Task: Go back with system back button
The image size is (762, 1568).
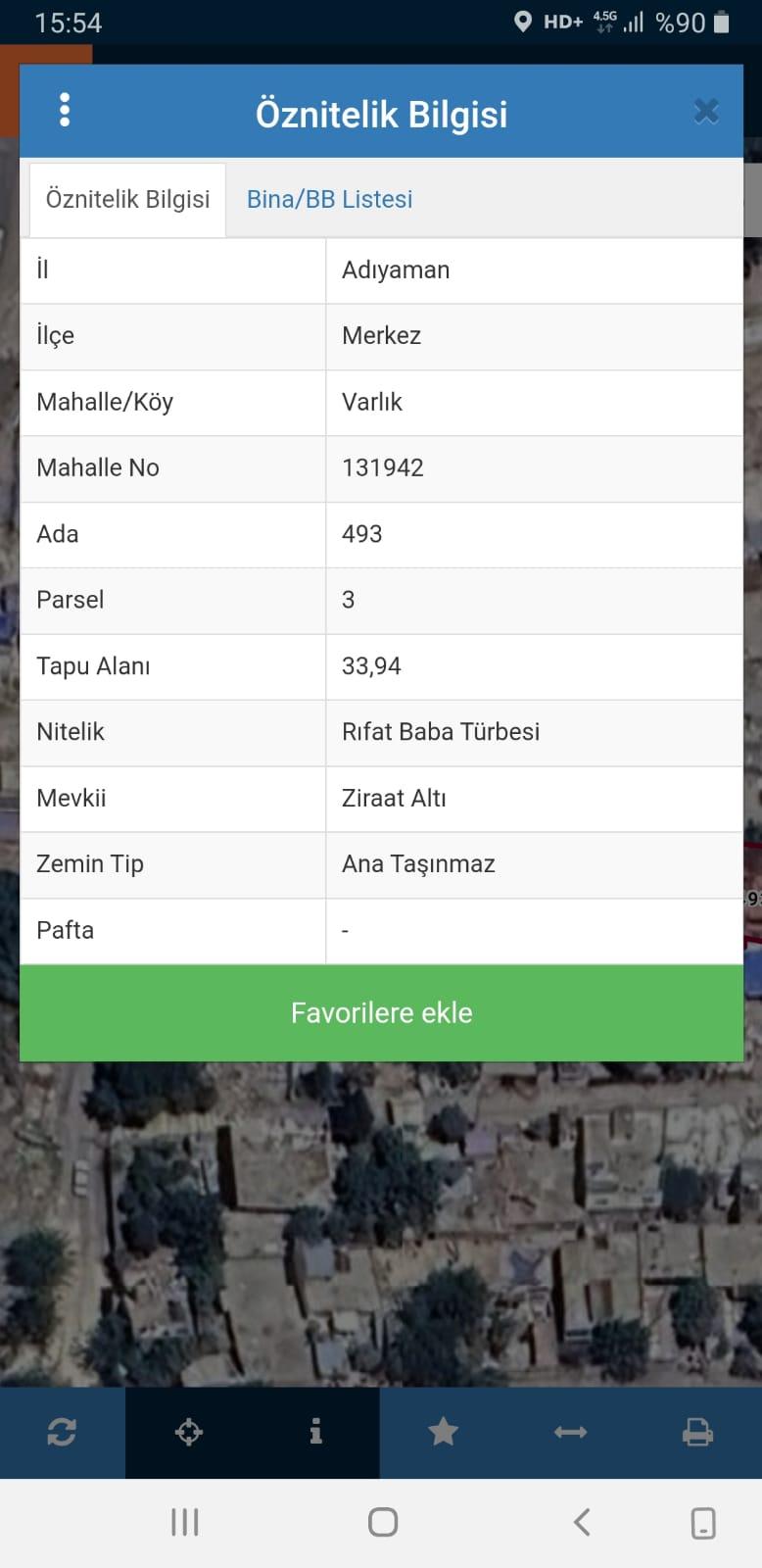Action: click(582, 1522)
